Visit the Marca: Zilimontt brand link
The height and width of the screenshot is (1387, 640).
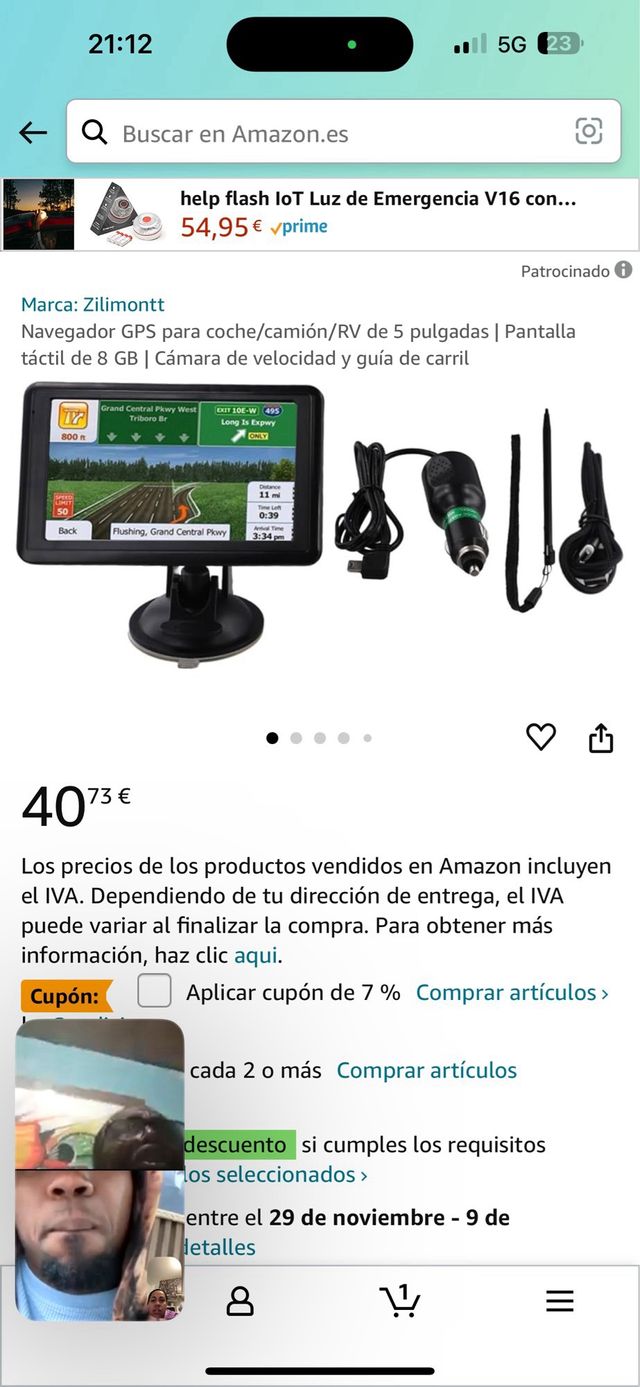click(x=93, y=304)
